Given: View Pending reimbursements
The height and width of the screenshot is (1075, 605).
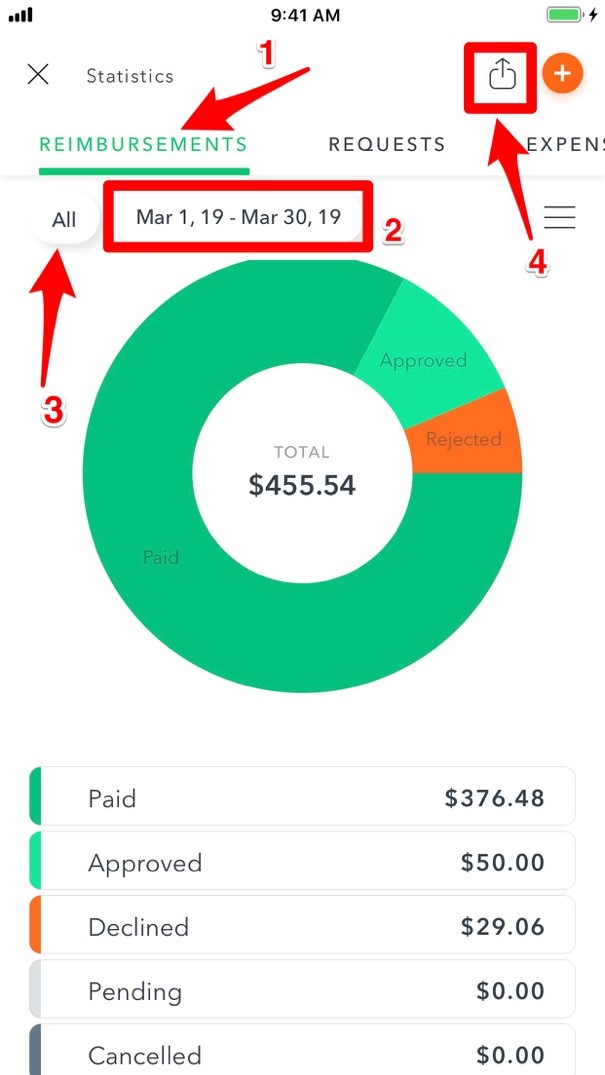Looking at the screenshot, I should tap(302, 989).
